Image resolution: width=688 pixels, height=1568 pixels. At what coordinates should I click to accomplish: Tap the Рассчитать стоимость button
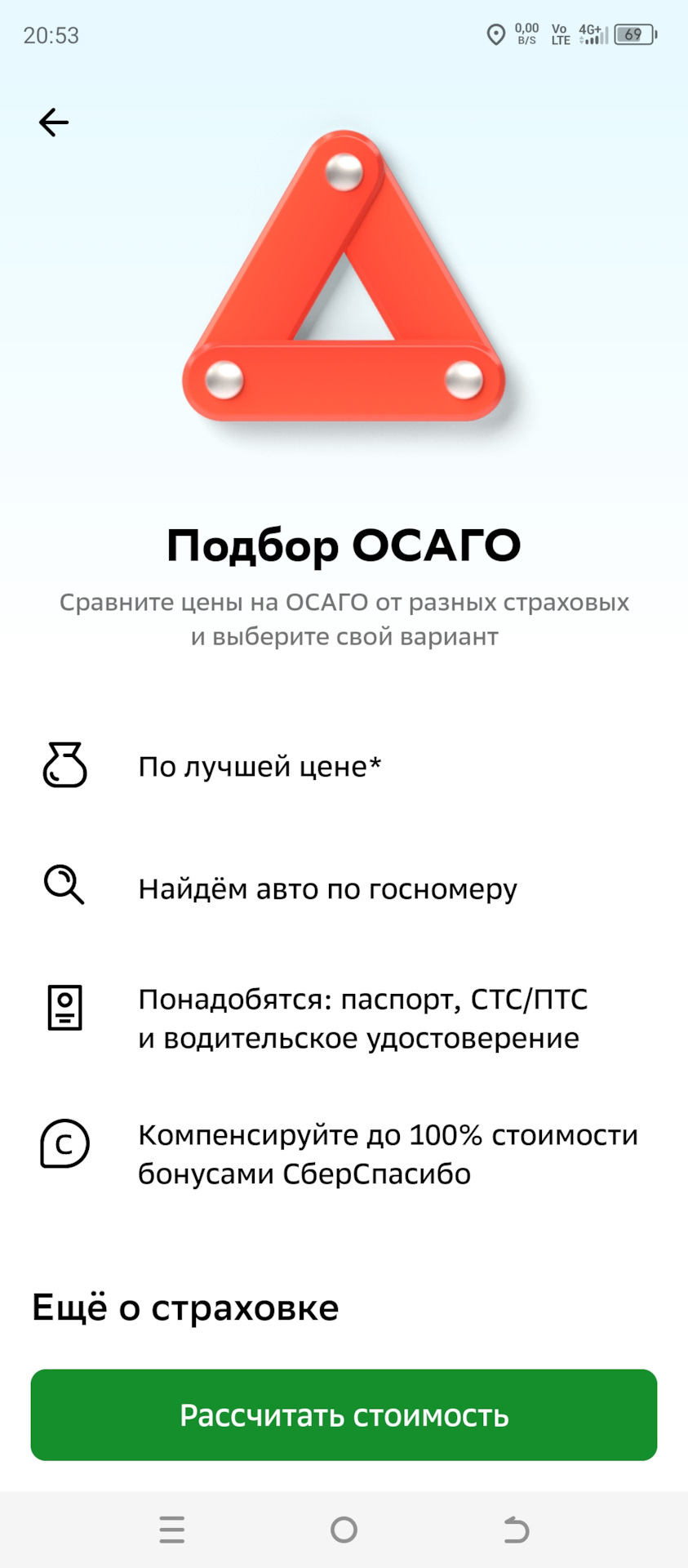pos(344,1415)
